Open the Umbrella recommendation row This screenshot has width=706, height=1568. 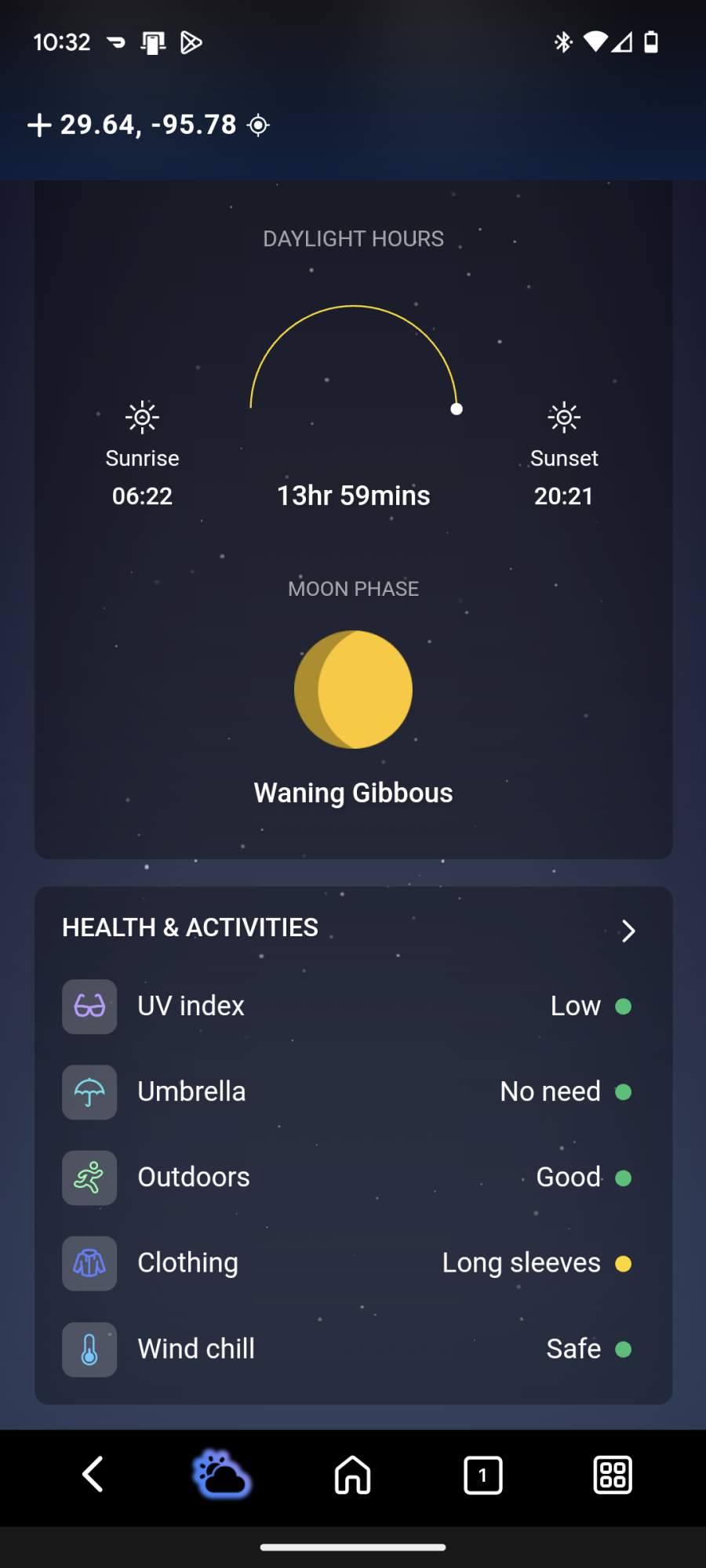click(353, 1091)
